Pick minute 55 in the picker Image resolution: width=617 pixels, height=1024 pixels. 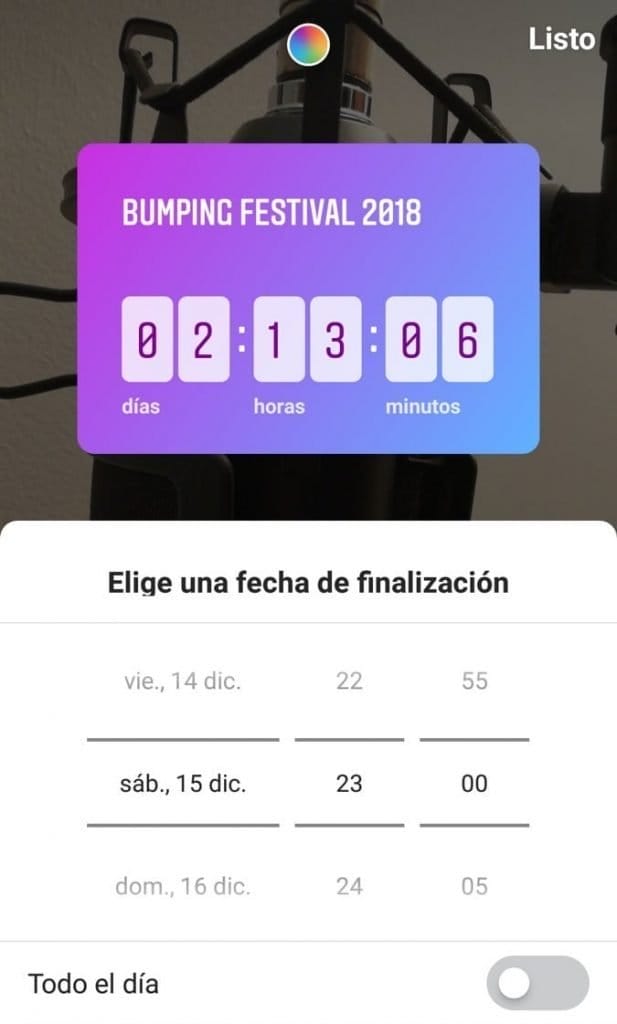(x=474, y=682)
